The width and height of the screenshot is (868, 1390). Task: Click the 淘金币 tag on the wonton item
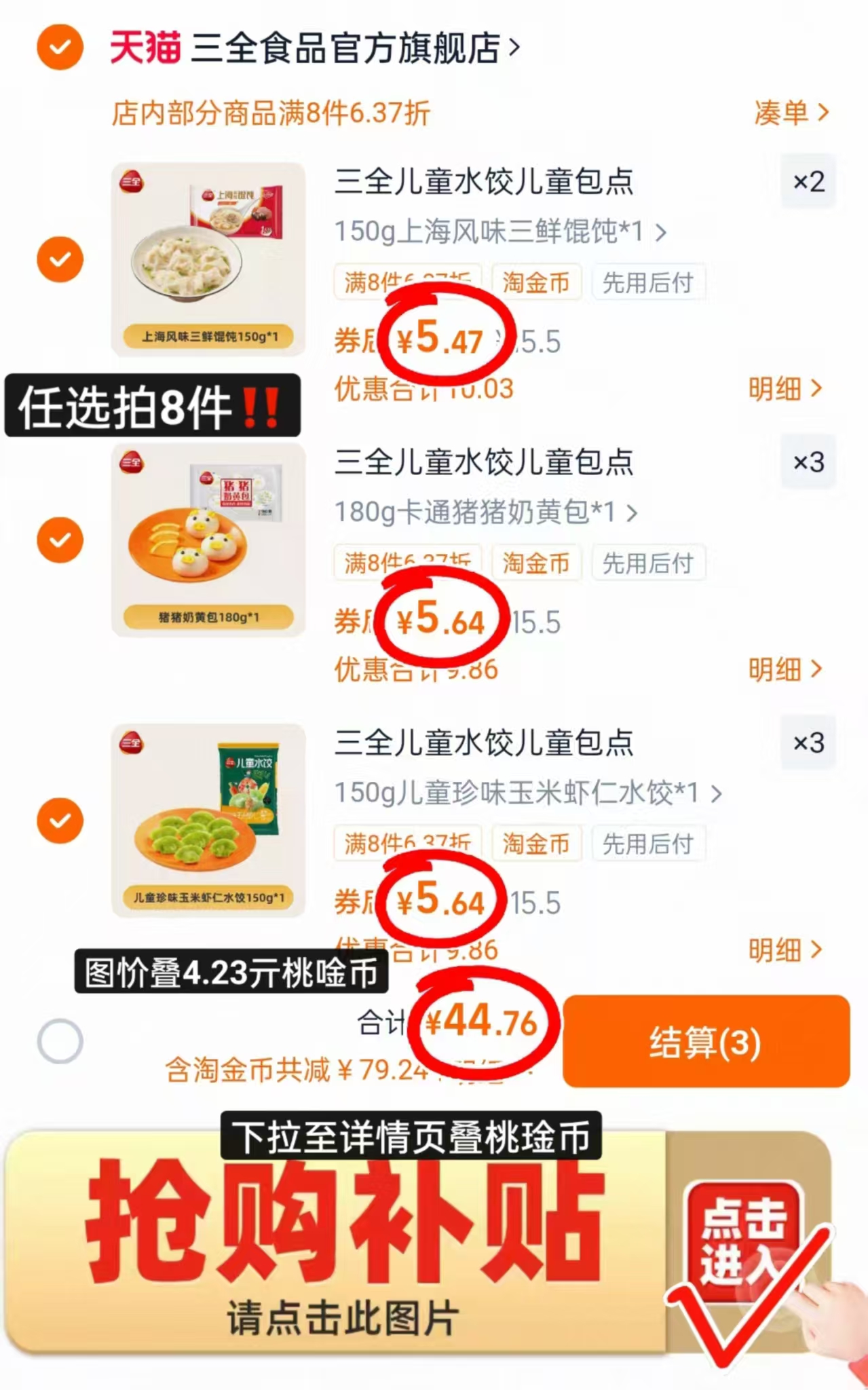[x=537, y=283]
